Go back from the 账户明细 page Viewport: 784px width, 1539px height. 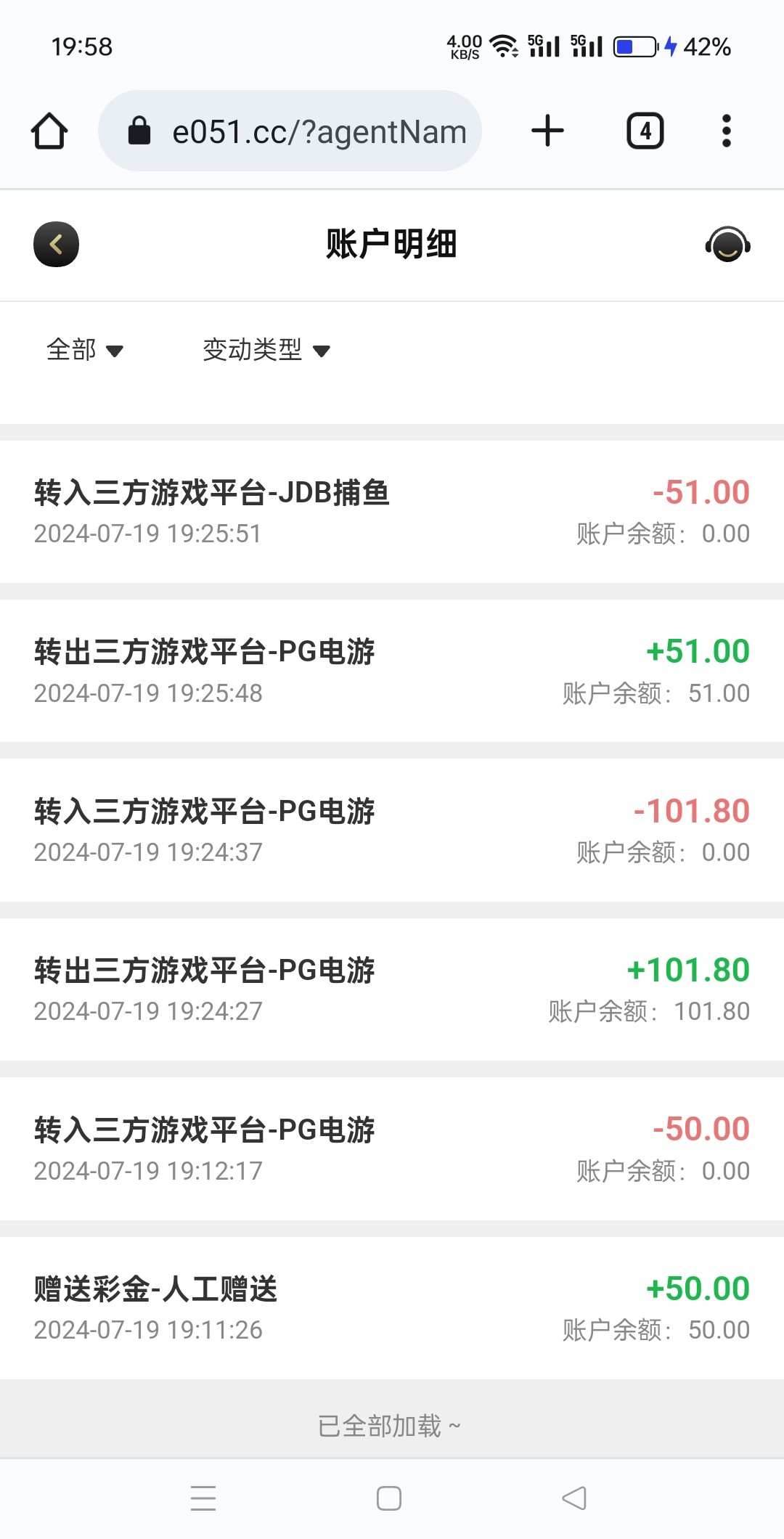click(56, 244)
